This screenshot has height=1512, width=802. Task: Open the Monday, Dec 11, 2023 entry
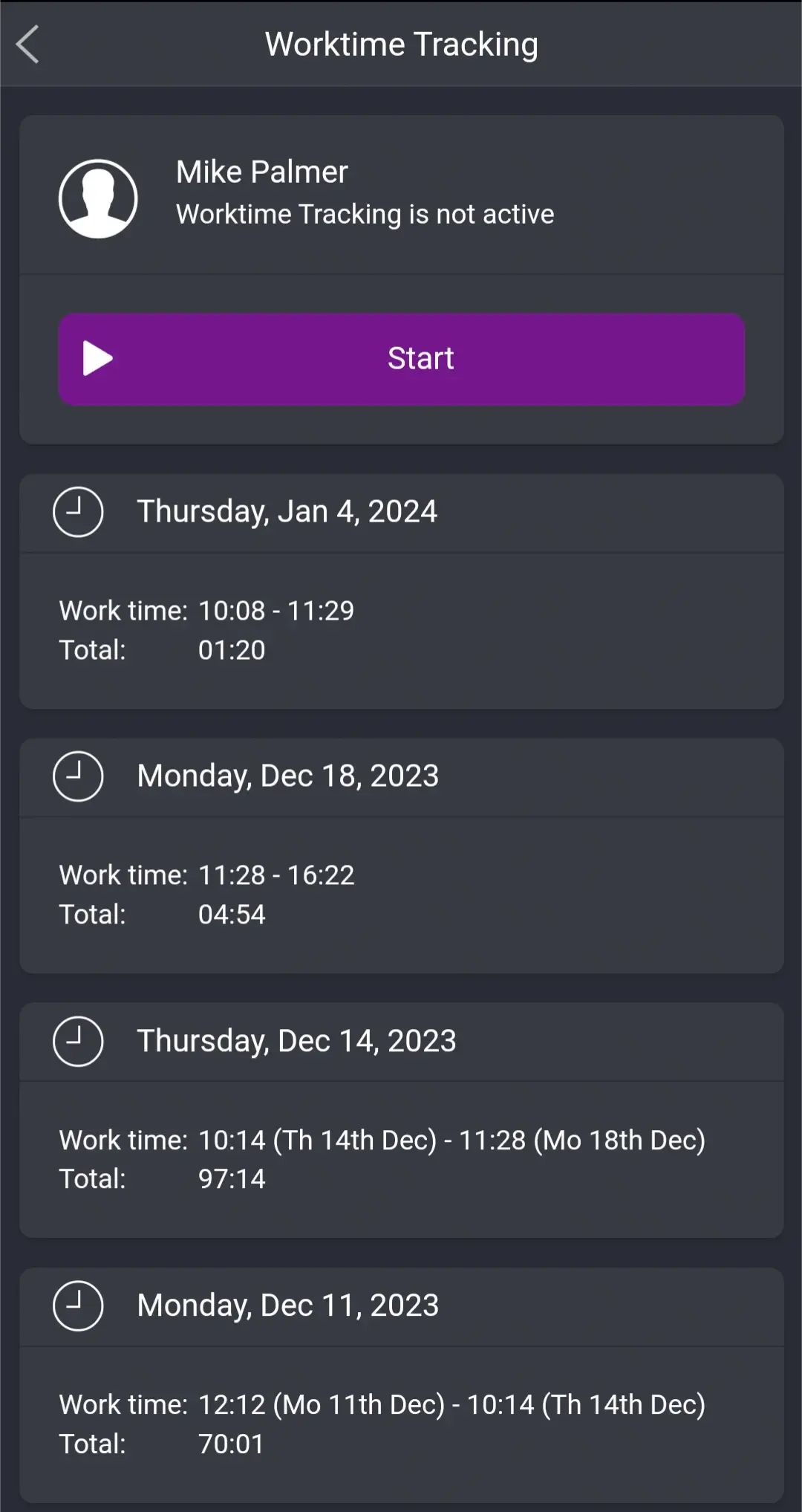click(288, 1305)
